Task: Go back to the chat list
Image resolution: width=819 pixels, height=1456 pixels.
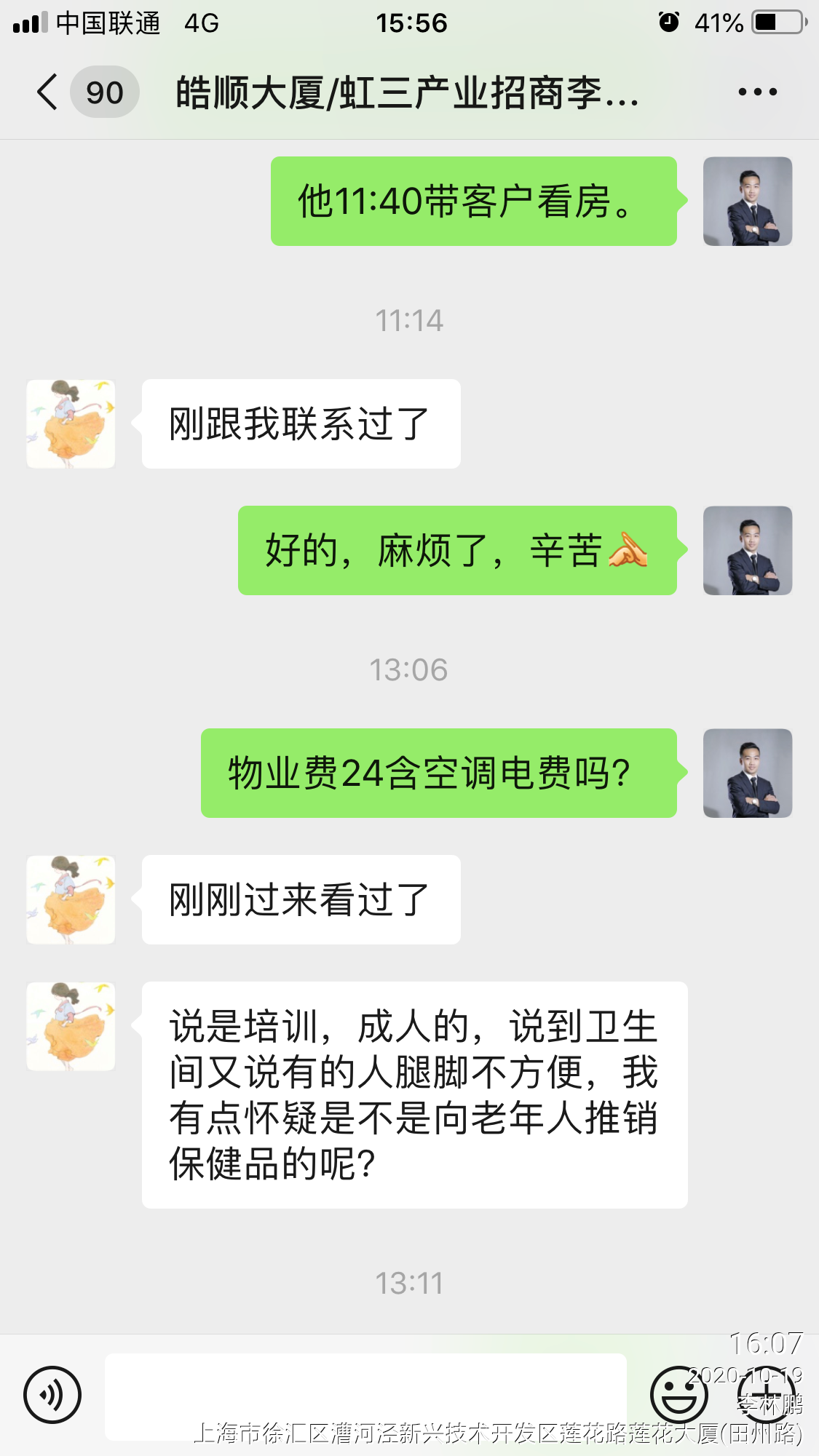Action: [x=48, y=92]
